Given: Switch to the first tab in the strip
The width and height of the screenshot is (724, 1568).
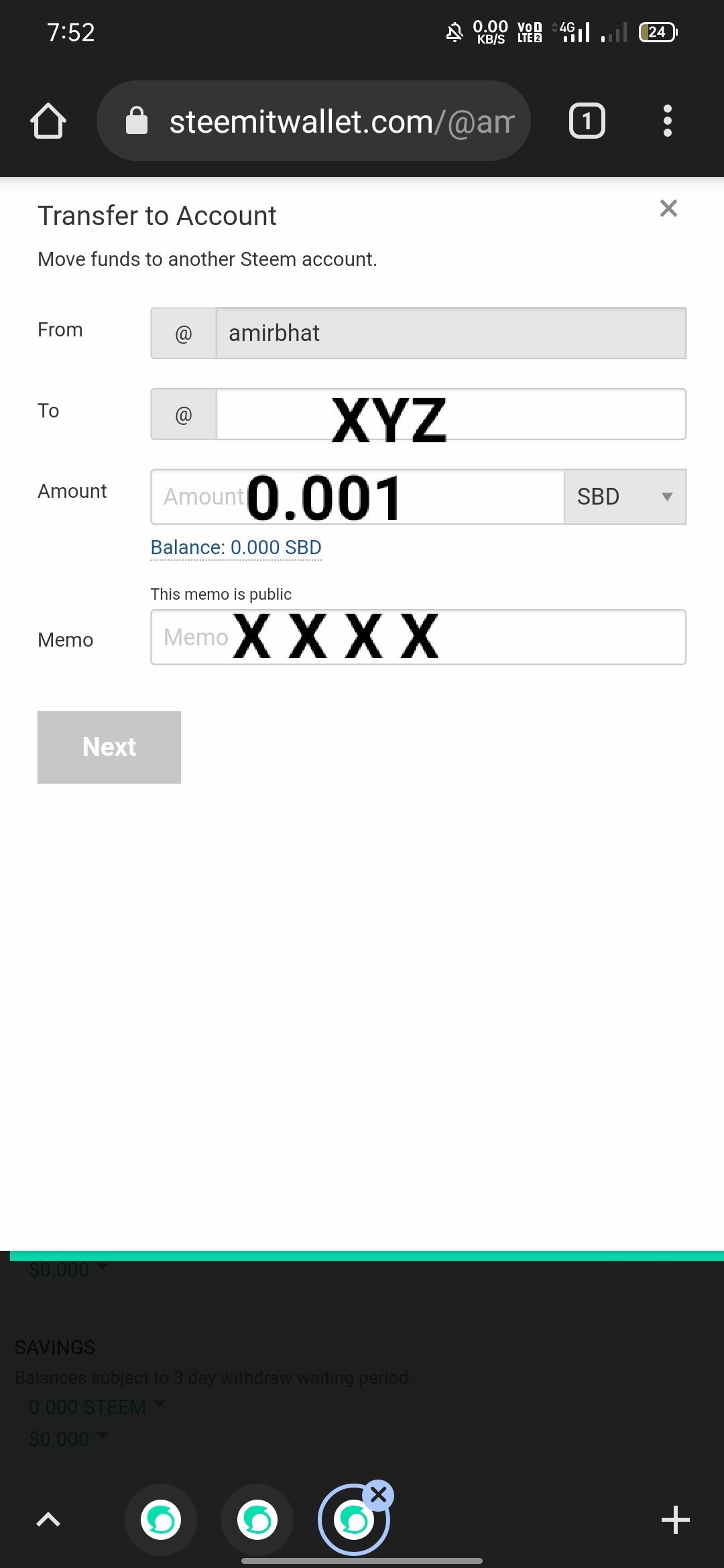Looking at the screenshot, I should 161,1519.
